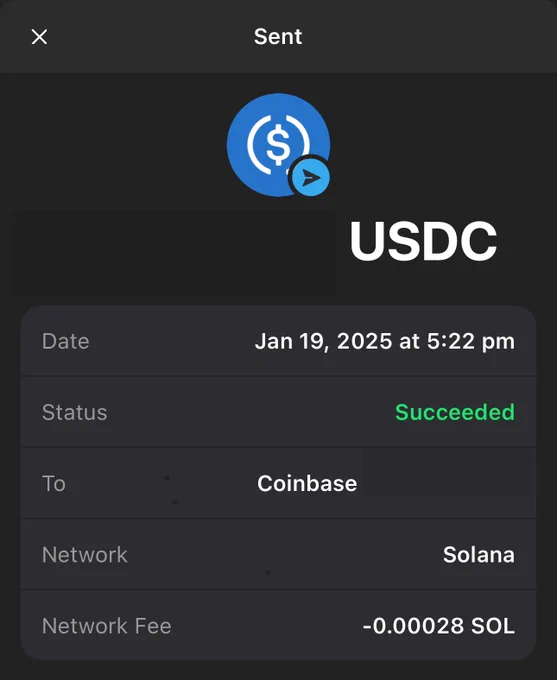Open the Coinbase recipient row
This screenshot has width=557, height=680.
coord(278,483)
